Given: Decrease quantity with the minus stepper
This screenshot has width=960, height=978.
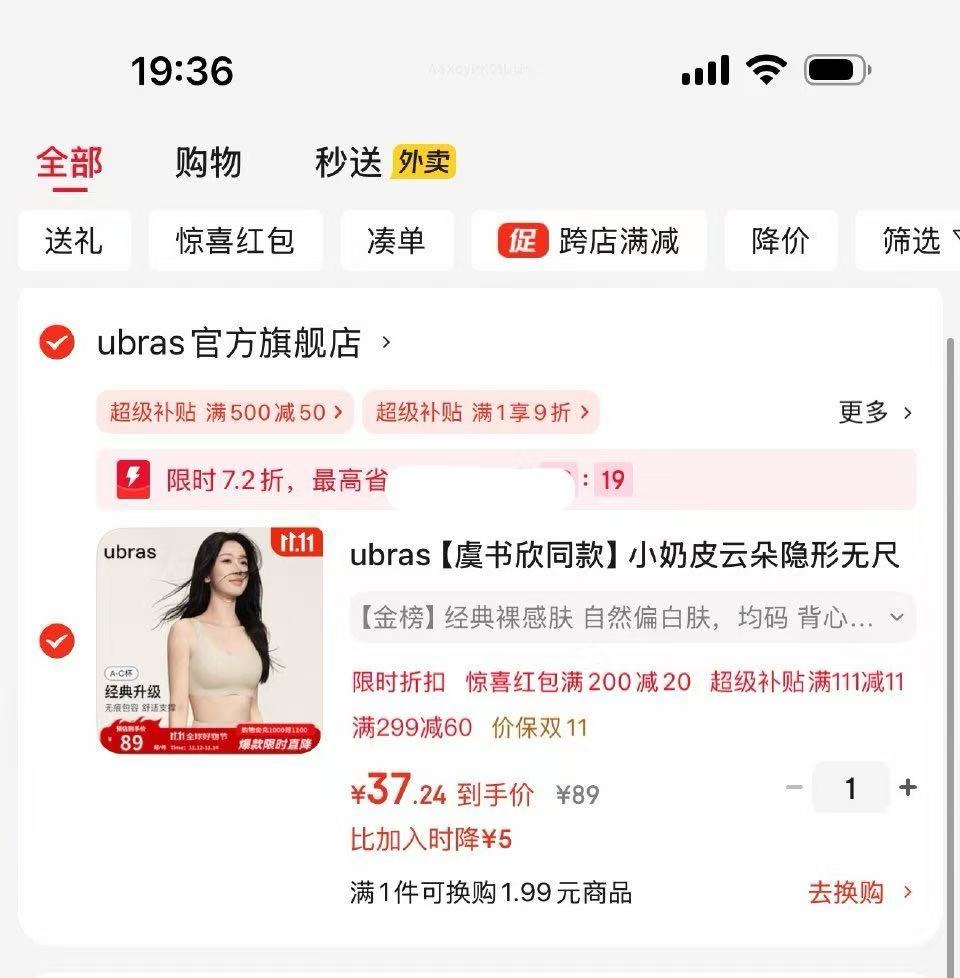Looking at the screenshot, I should 793,789.
